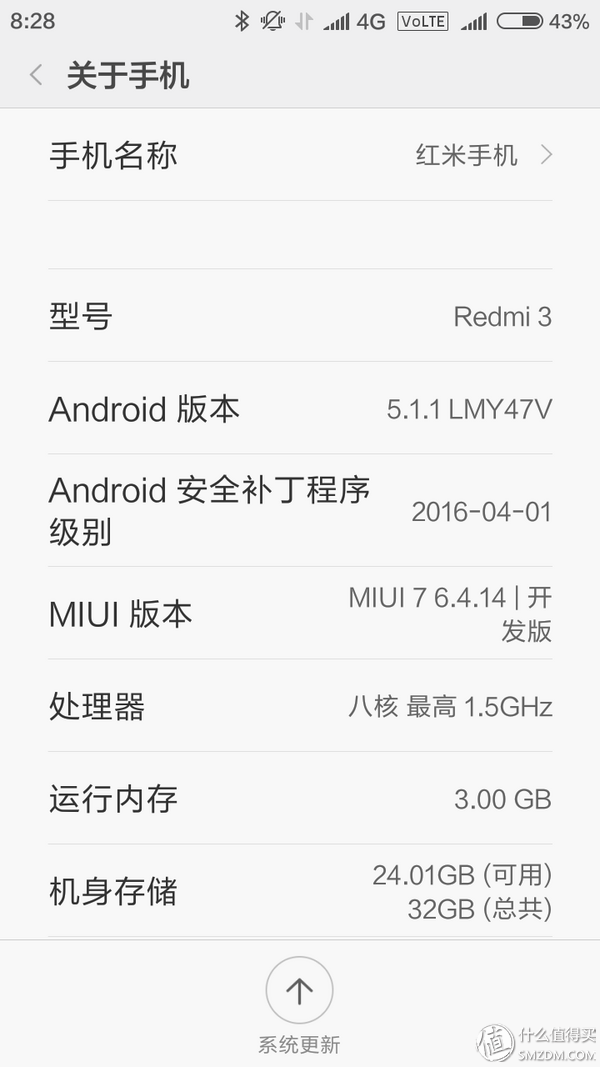
Task: Tap the 处理器 row
Action: coord(300,706)
